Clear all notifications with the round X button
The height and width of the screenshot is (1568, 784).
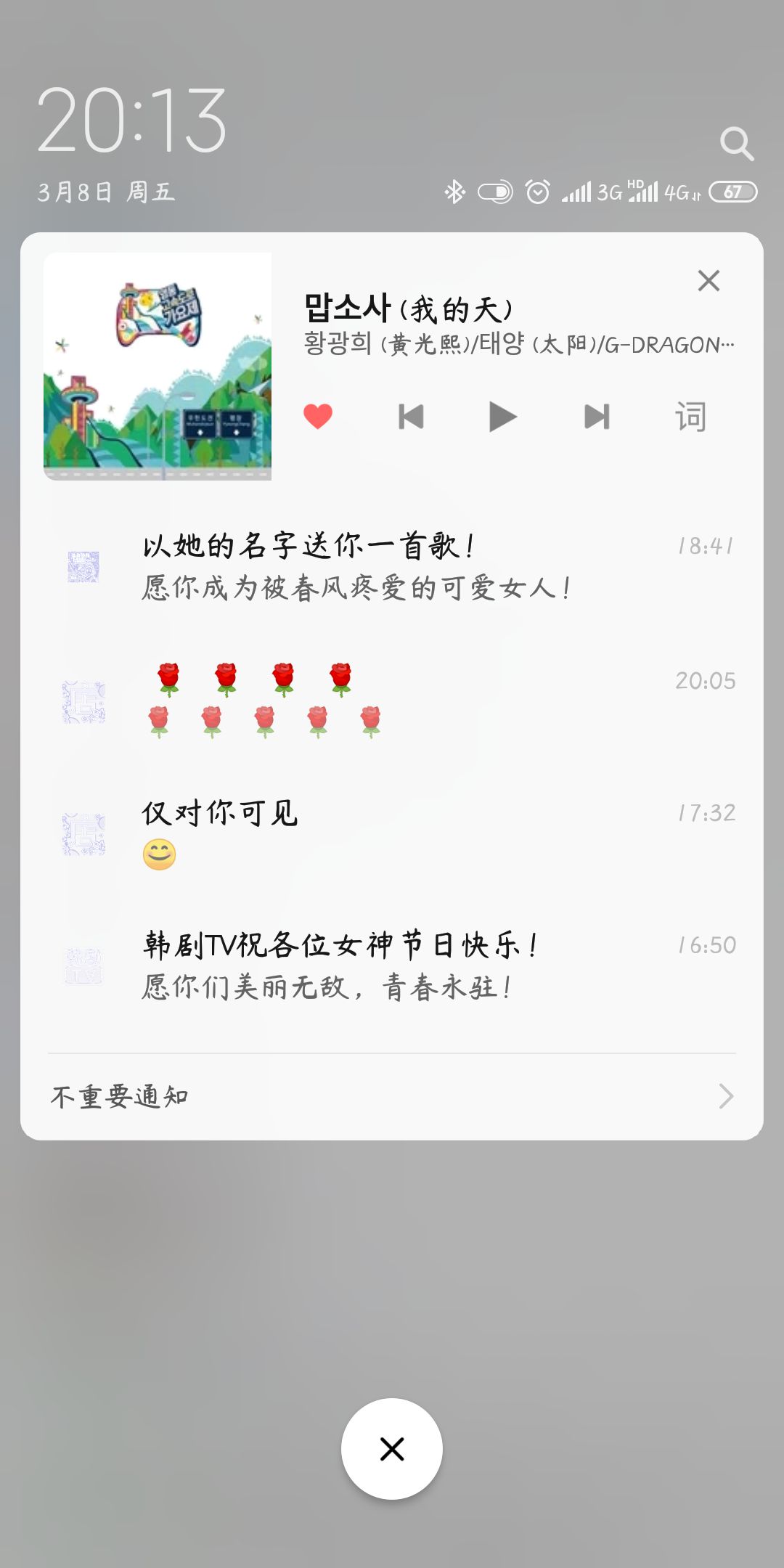click(392, 1449)
